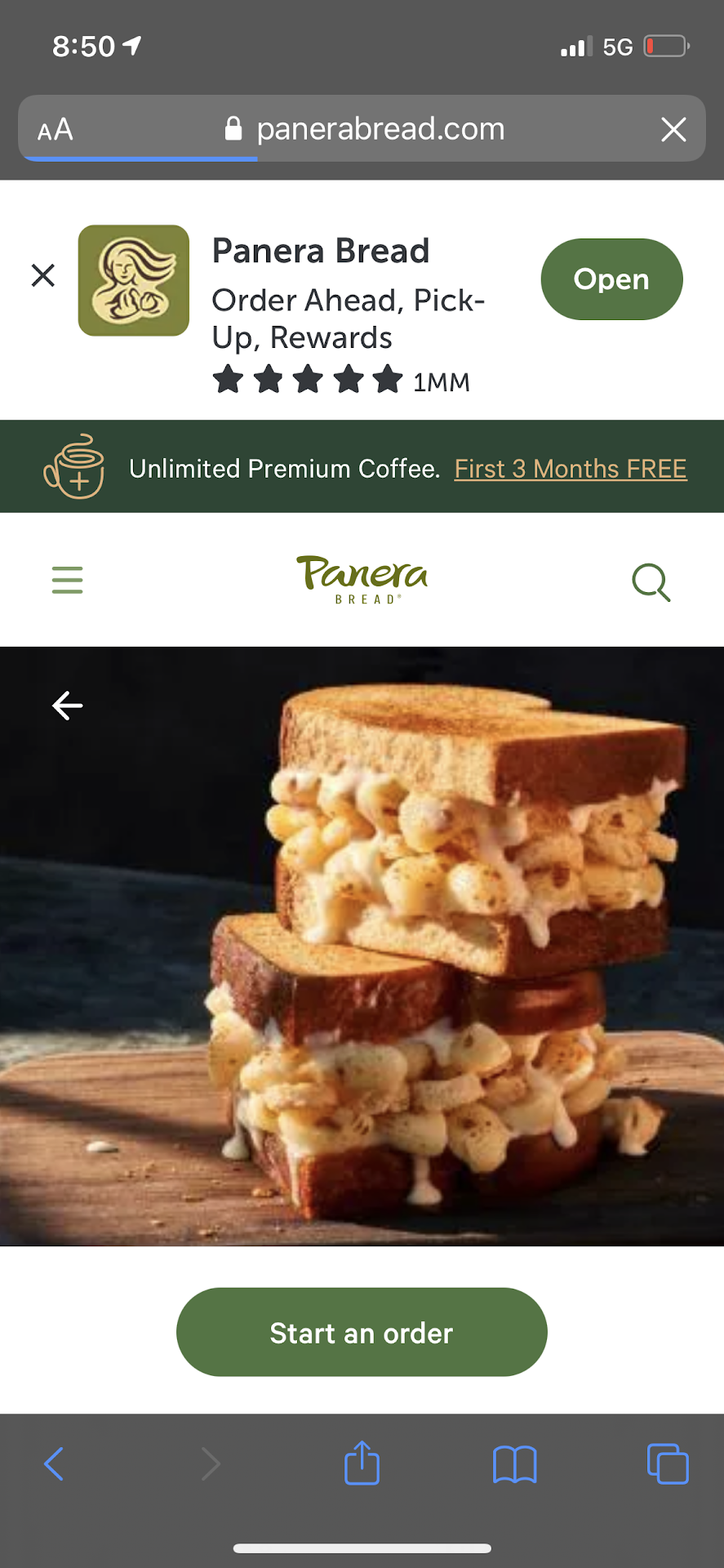Image resolution: width=724 pixels, height=1568 pixels.
Task: Tap the Start an order button
Action: click(x=362, y=1332)
